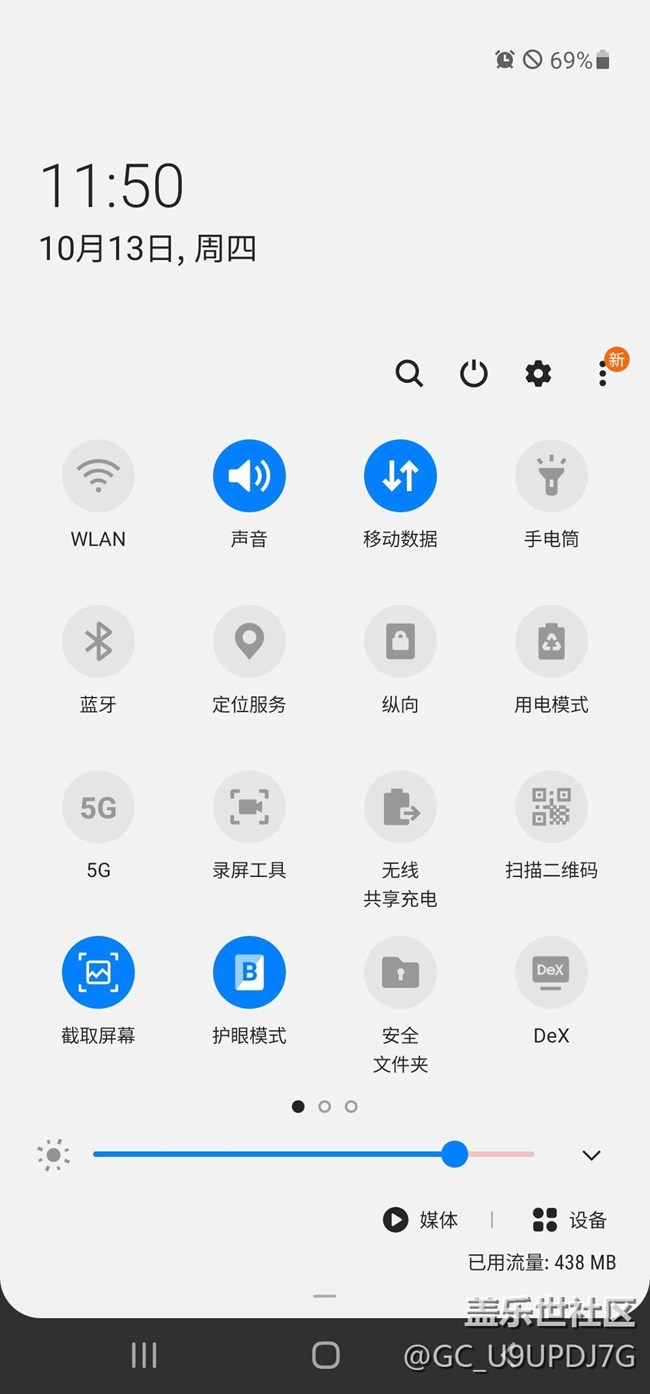The image size is (650, 1394).
Task: Turn on the 5G tile
Action: (x=98, y=807)
